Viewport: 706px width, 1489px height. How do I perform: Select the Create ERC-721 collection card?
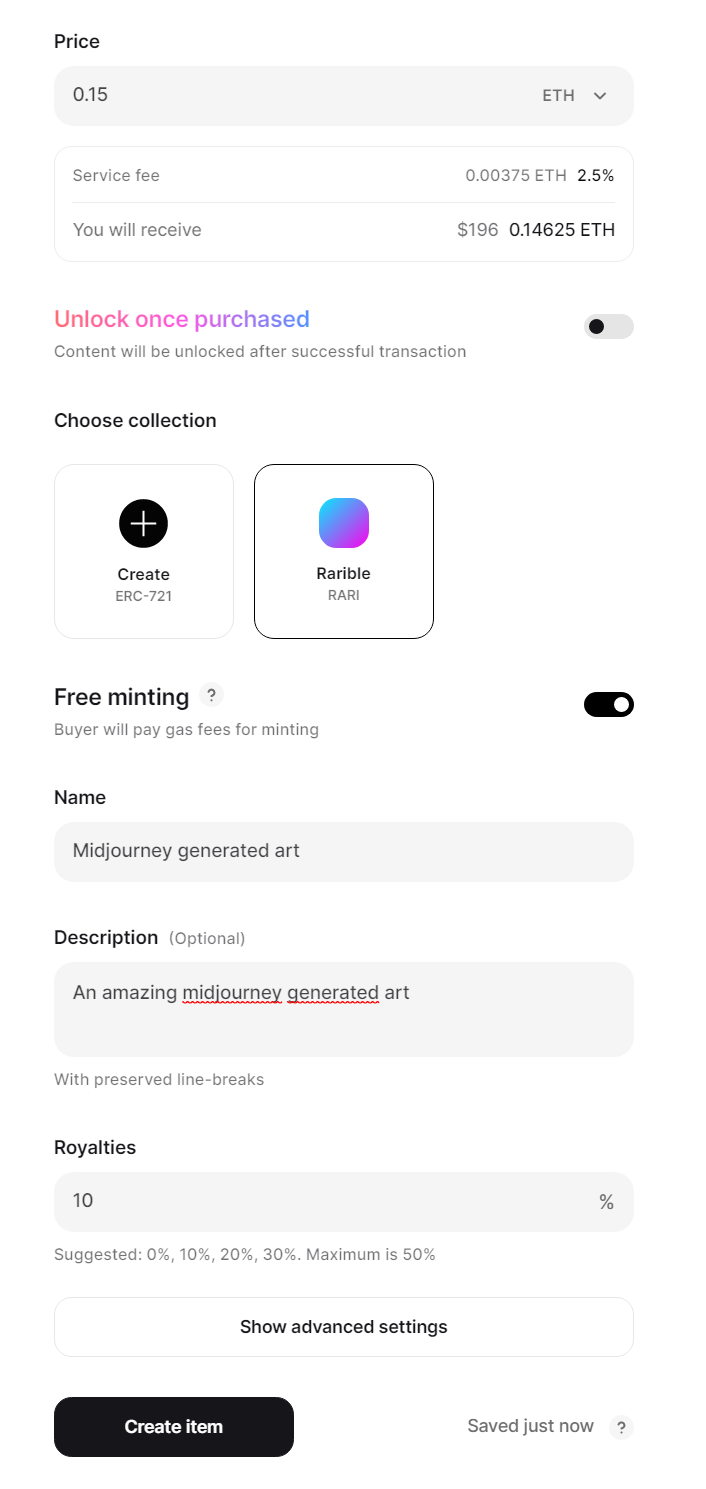[144, 551]
